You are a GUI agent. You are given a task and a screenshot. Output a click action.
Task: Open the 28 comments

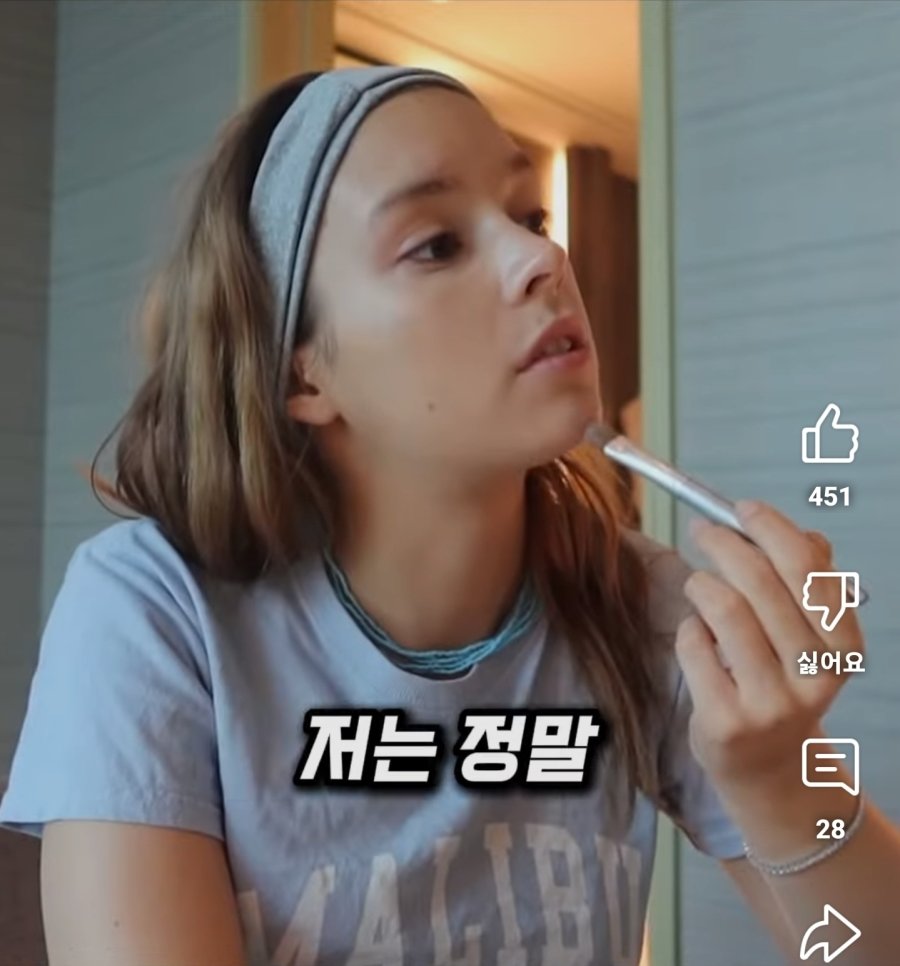coord(830,768)
